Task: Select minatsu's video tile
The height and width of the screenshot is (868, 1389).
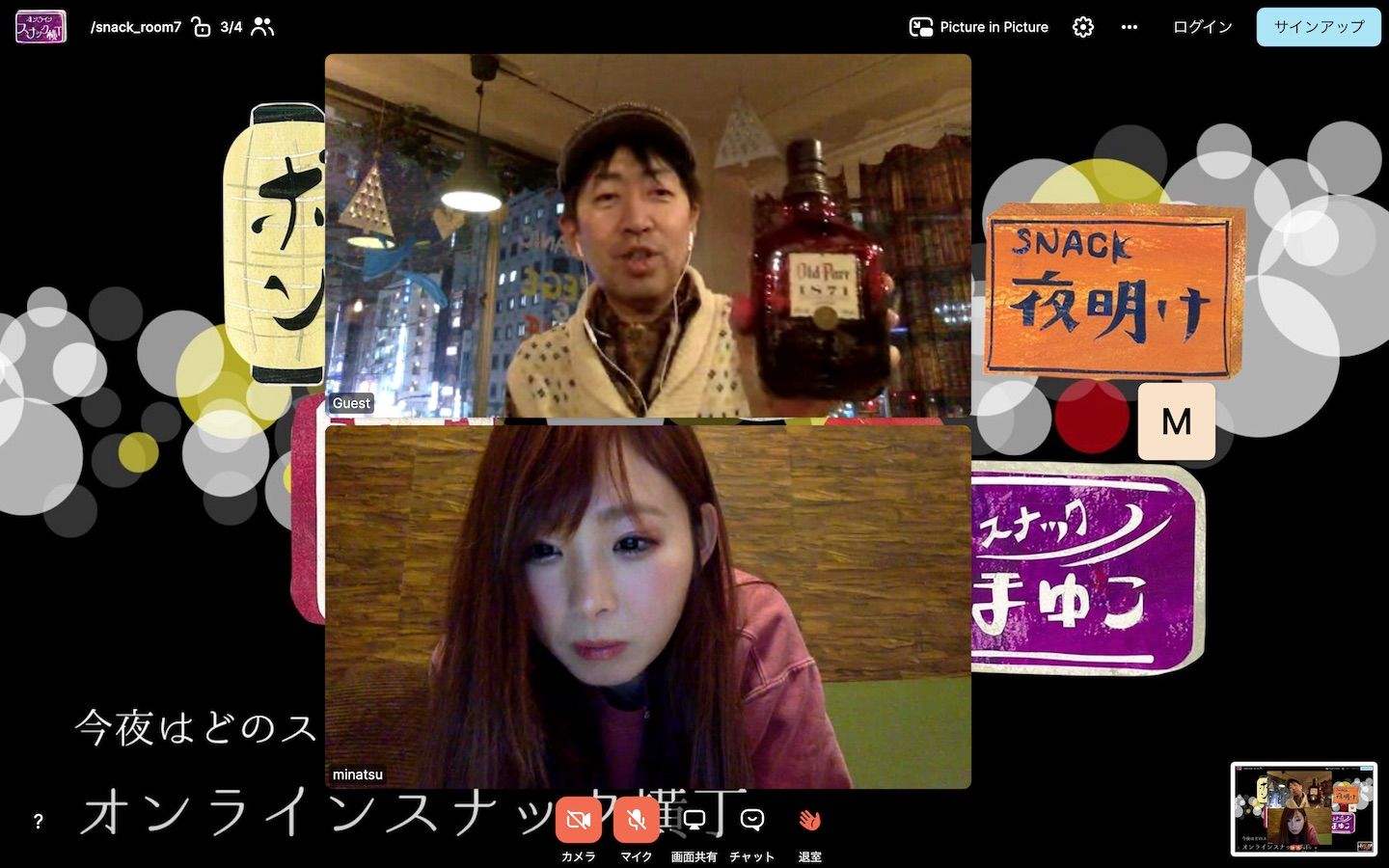Action: pos(647,608)
